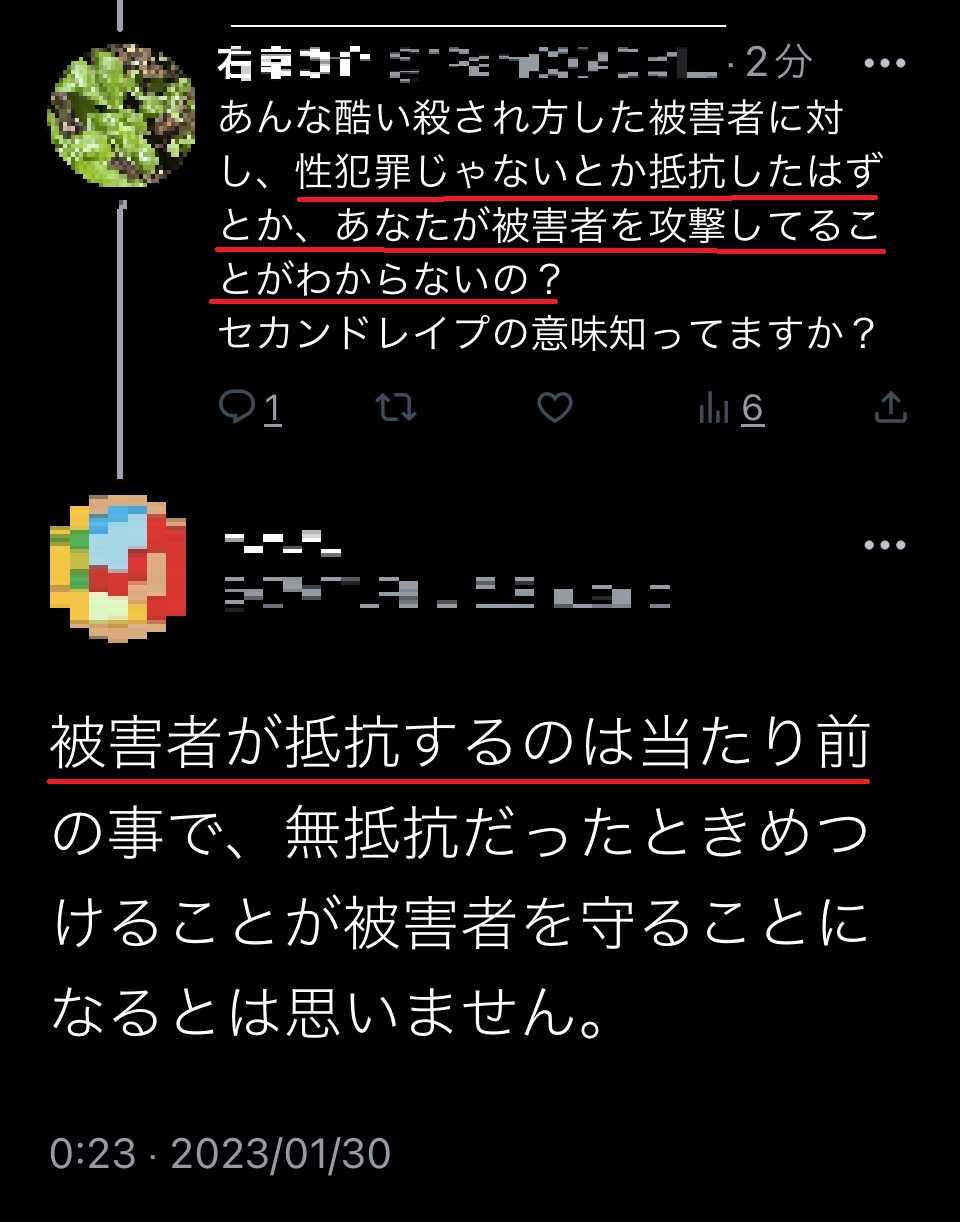Viewport: 960px width, 1222px height.
Task: Open overflow menu of the main tweet
Action: tap(884, 545)
